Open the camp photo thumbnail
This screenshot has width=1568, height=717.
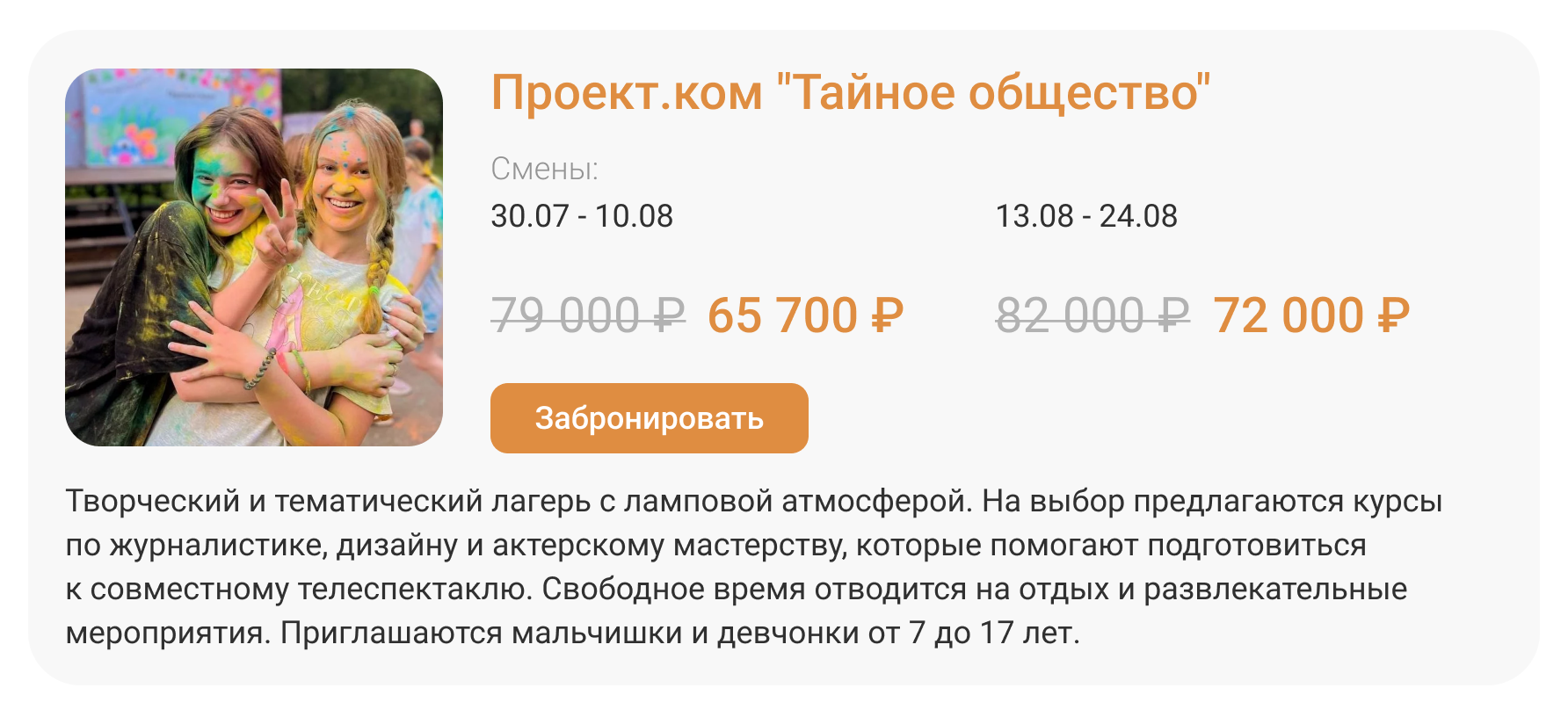pos(254,257)
